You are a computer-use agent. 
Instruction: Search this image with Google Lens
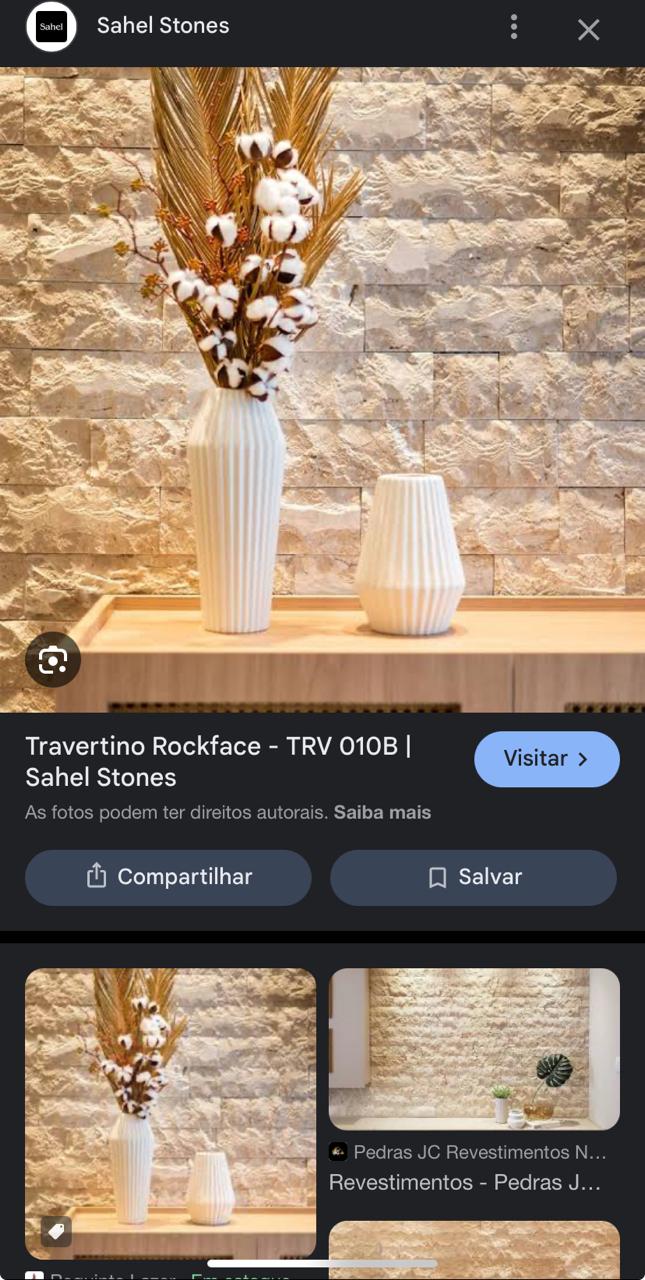(x=53, y=660)
